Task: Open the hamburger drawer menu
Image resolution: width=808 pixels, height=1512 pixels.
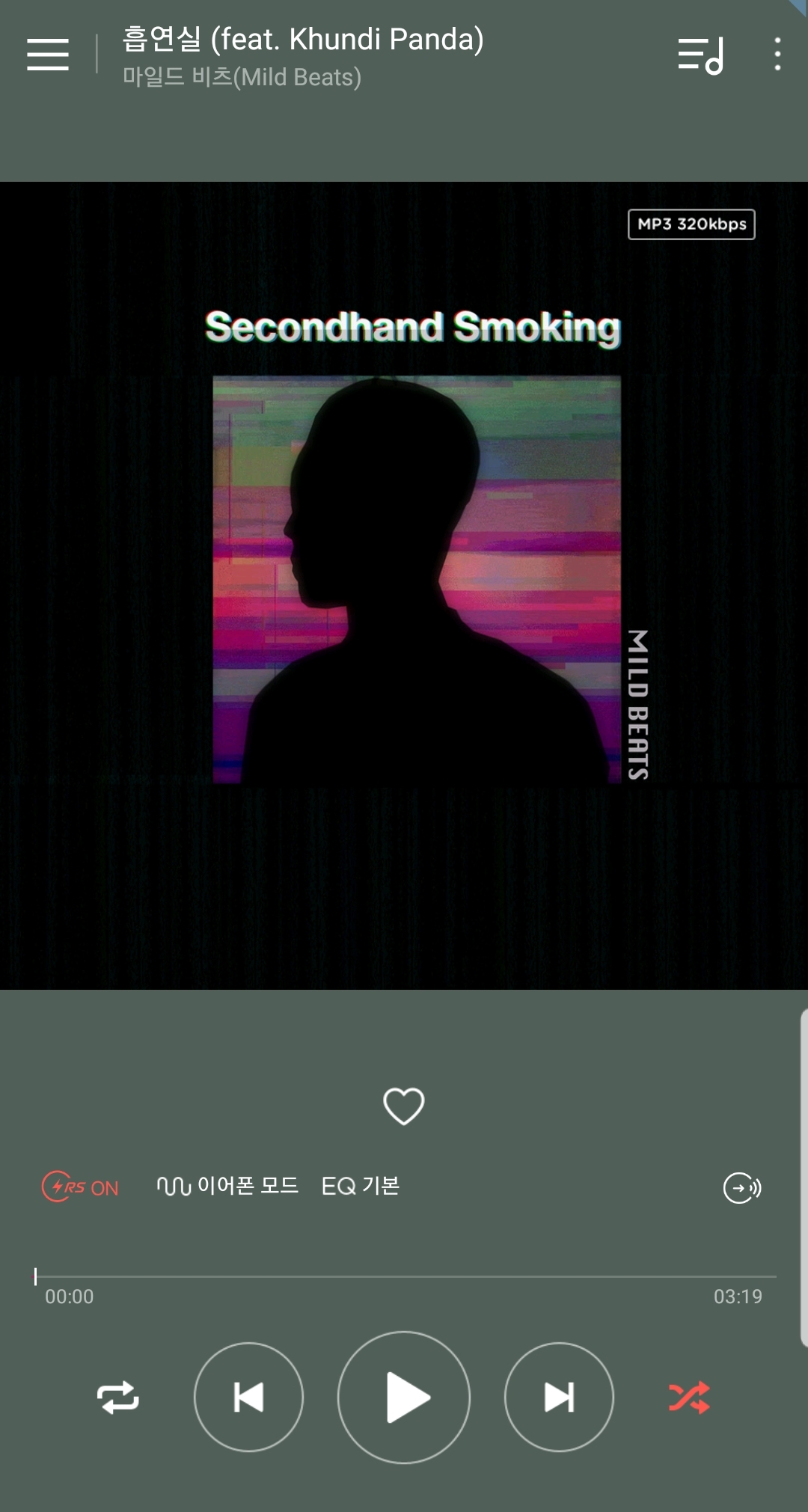Action: (48, 55)
